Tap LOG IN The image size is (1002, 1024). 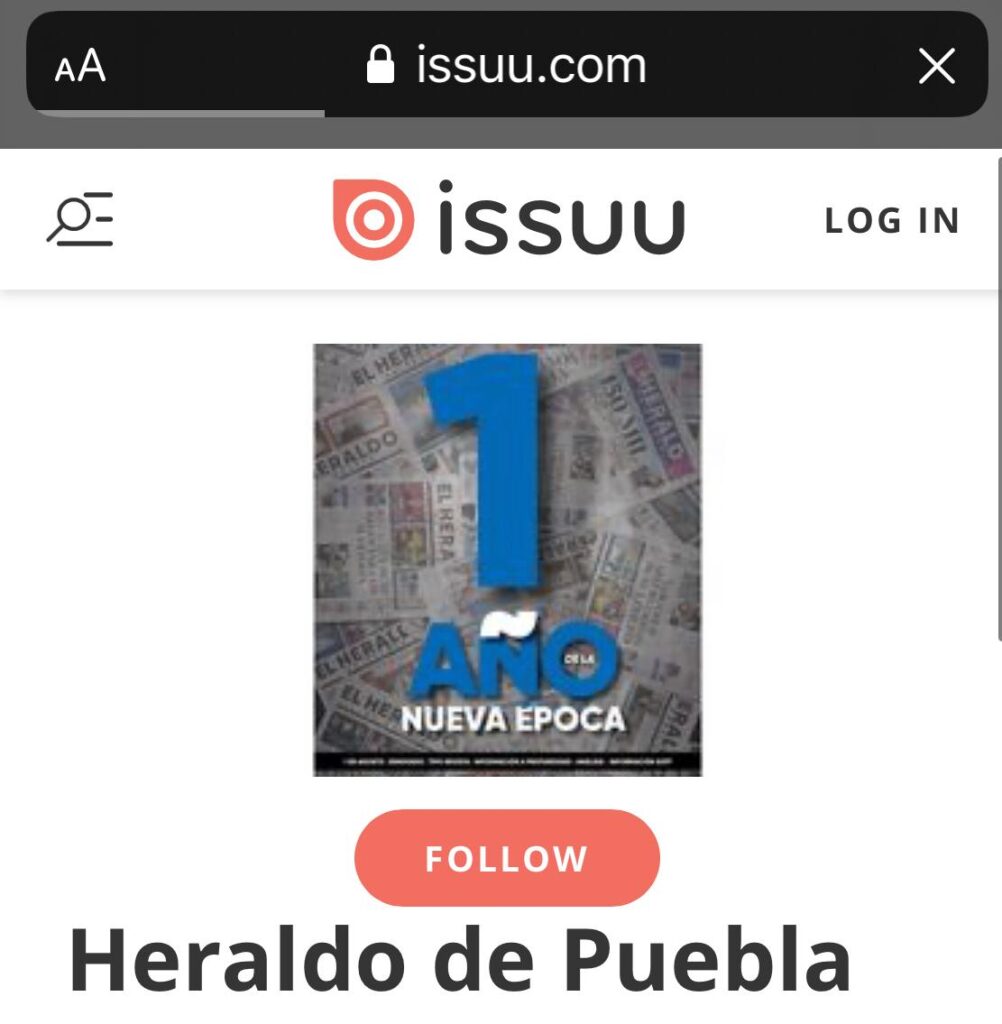pyautogui.click(x=892, y=221)
